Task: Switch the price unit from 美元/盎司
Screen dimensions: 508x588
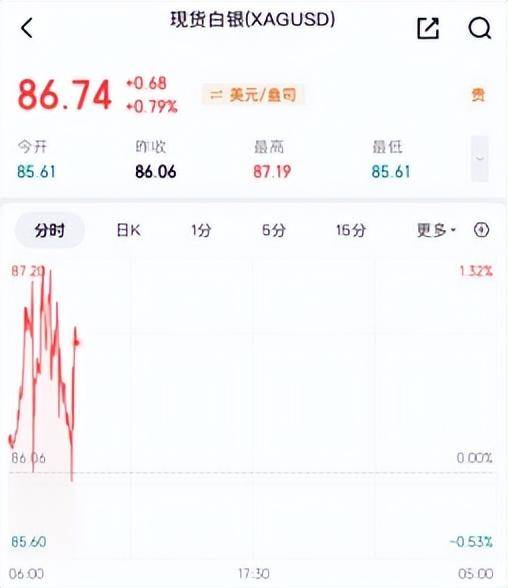Action: coord(253,95)
